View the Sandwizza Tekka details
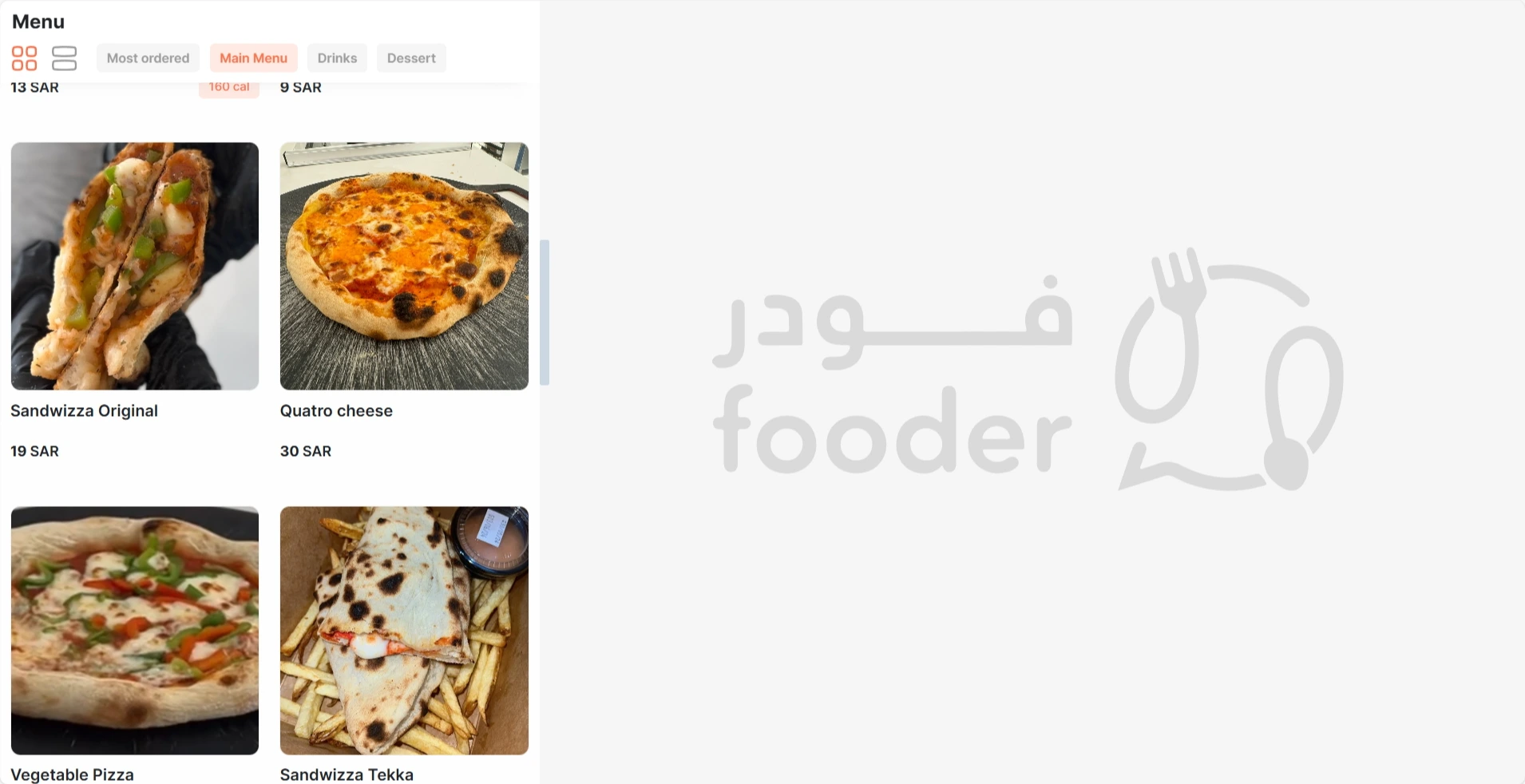Viewport: 1525px width, 784px height. tap(404, 631)
